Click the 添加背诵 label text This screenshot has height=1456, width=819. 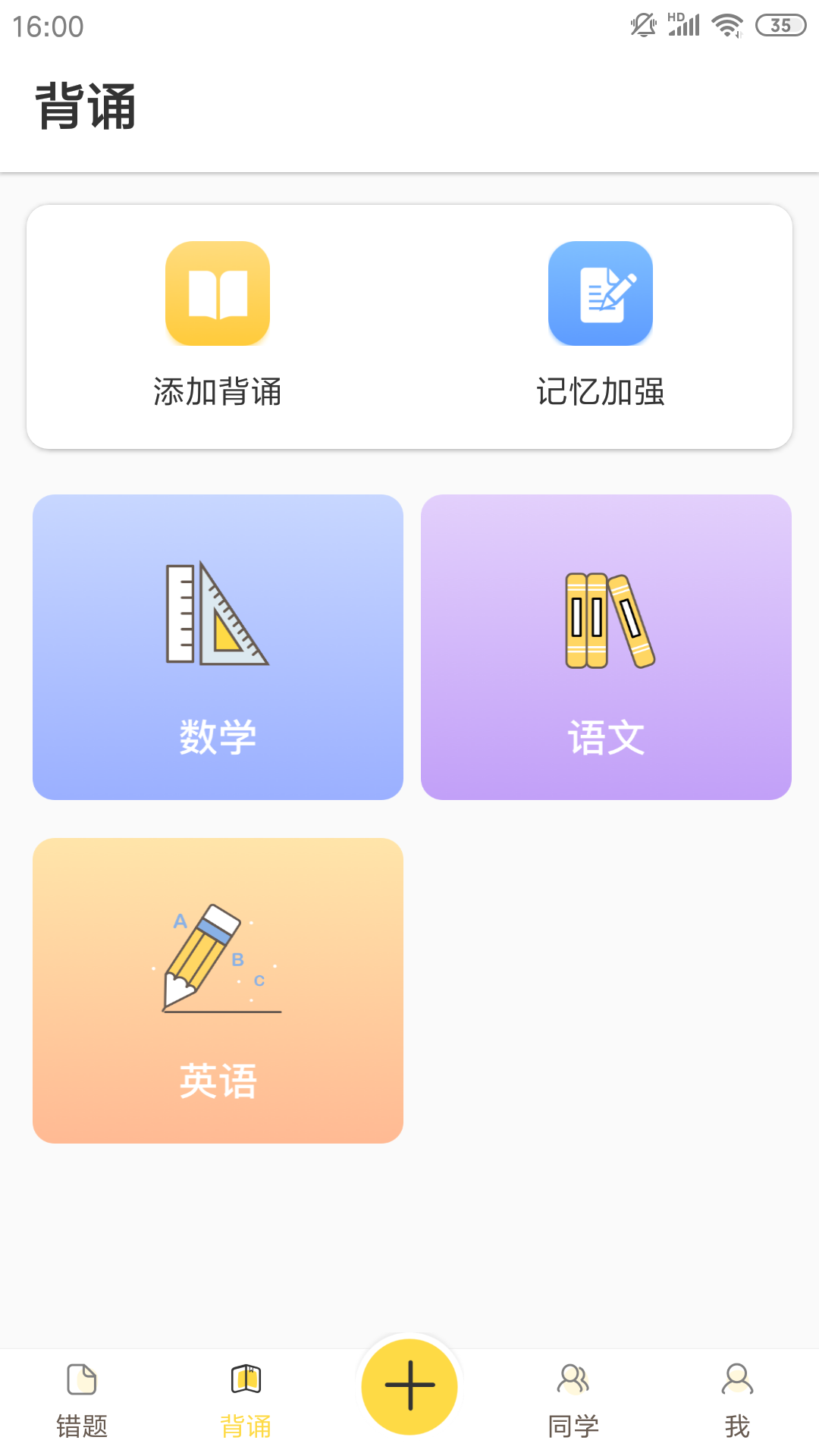click(218, 393)
